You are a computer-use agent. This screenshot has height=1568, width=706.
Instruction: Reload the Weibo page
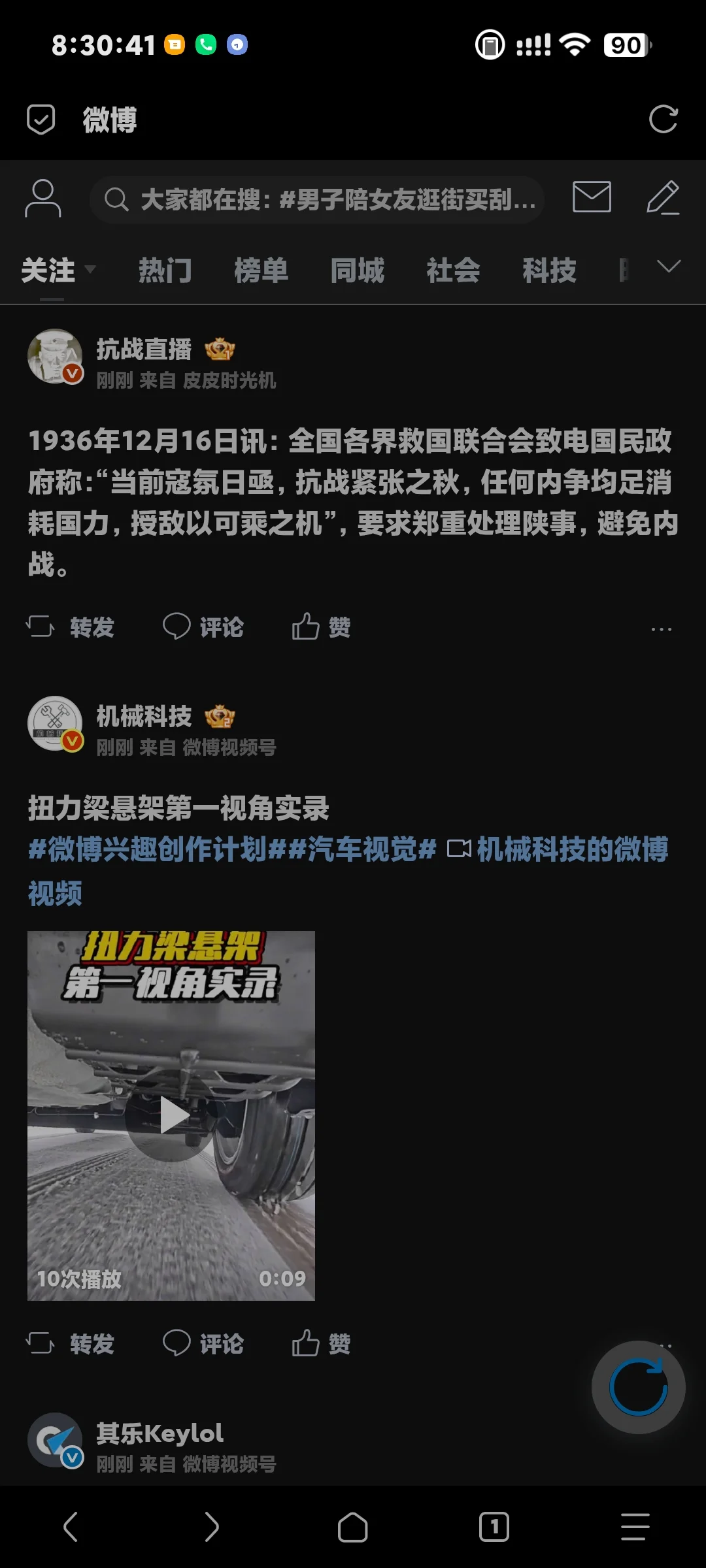pos(663,120)
